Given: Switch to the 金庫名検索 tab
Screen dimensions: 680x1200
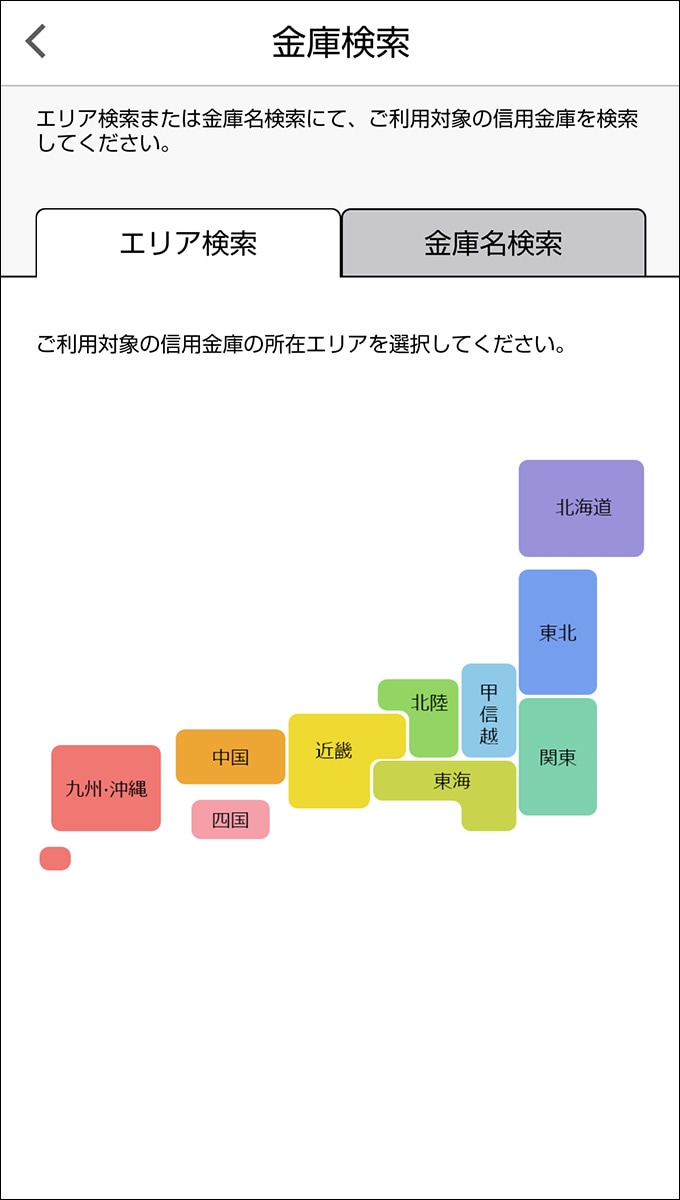Looking at the screenshot, I should 493,243.
